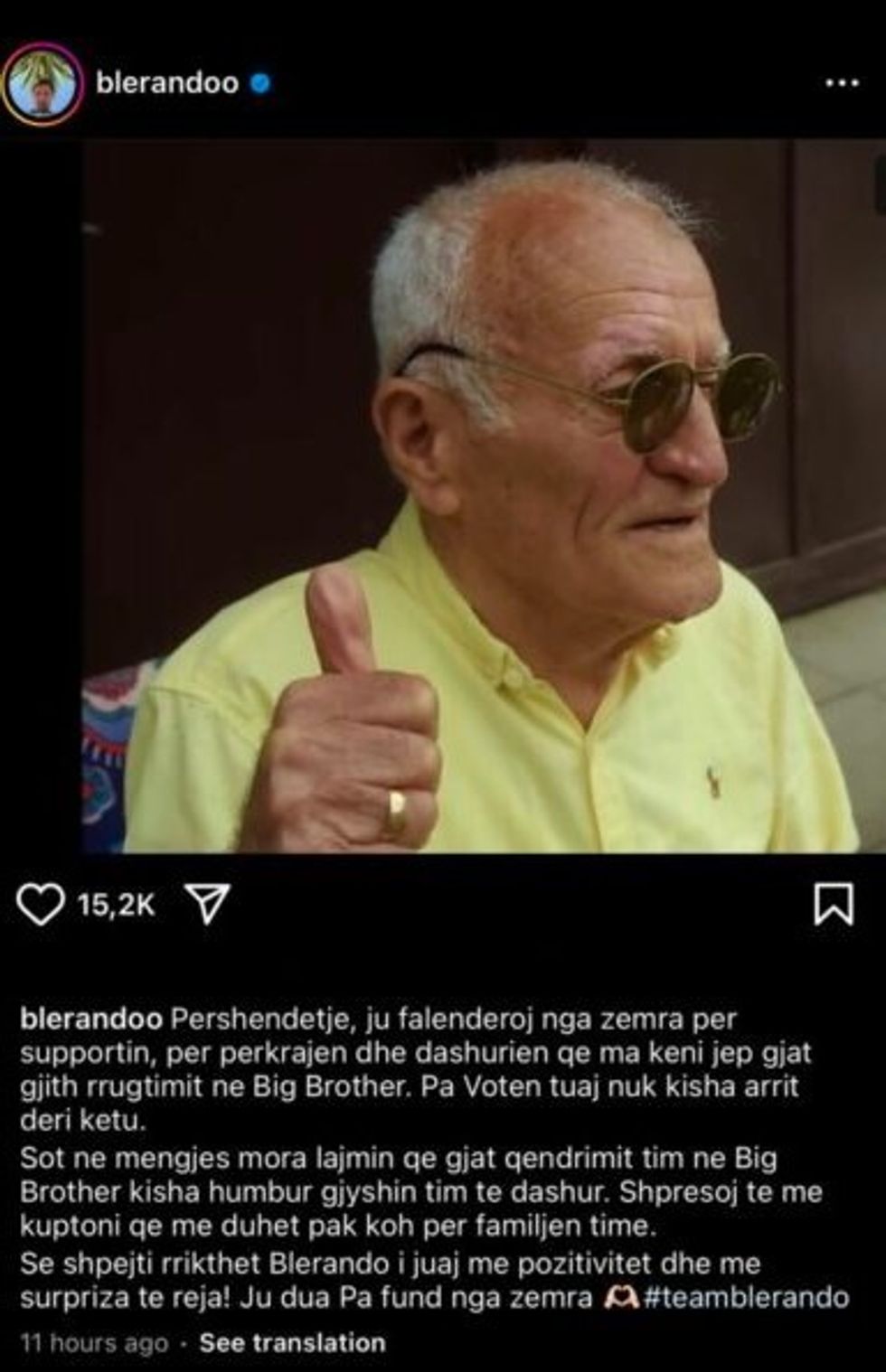Open the #teamblerando hashtag
The image size is (886, 1372).
click(x=746, y=1298)
